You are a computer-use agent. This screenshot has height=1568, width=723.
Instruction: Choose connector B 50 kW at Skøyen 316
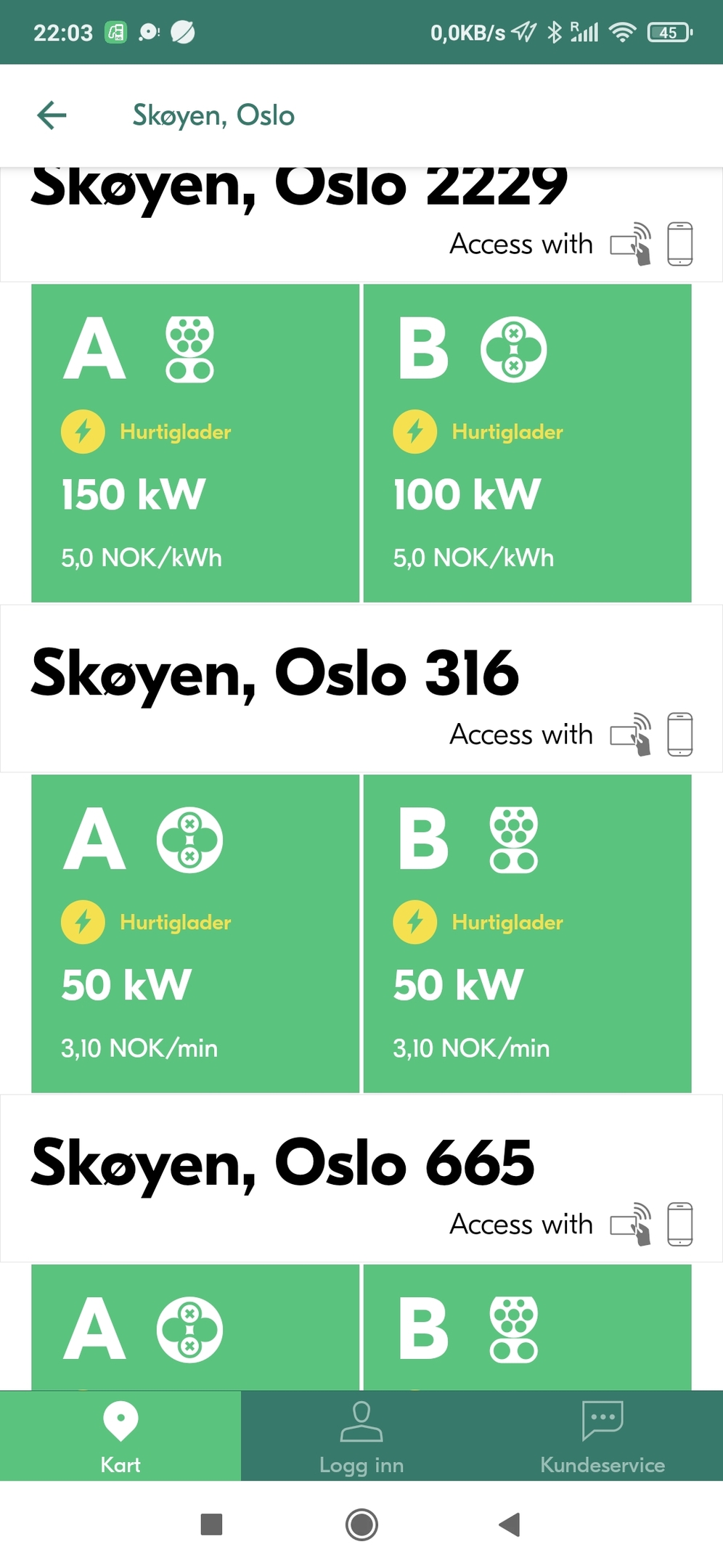point(527,933)
